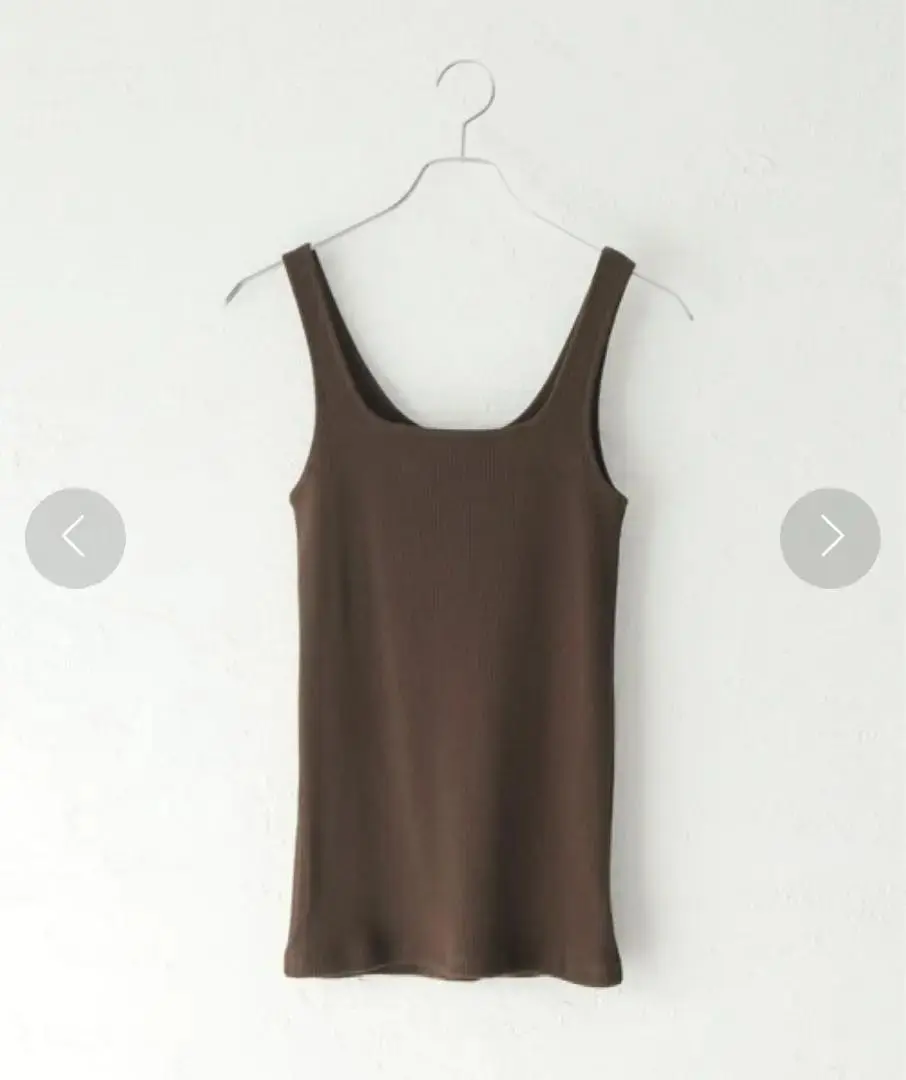Go to the previous product photo
This screenshot has width=906, height=1080.
[x=75, y=538]
